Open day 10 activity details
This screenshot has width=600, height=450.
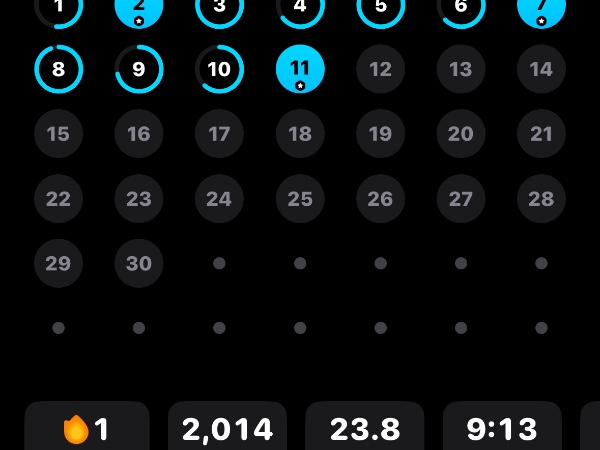coord(219,70)
